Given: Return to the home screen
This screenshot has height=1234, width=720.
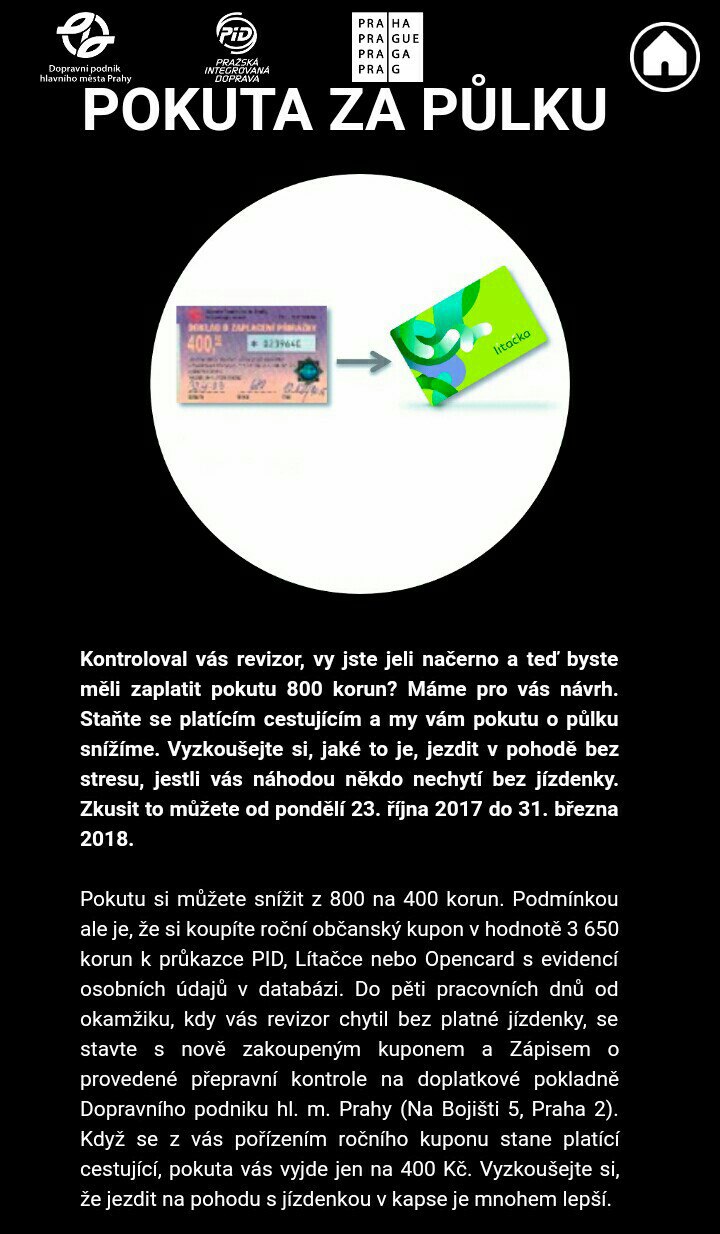Looking at the screenshot, I should point(665,56).
